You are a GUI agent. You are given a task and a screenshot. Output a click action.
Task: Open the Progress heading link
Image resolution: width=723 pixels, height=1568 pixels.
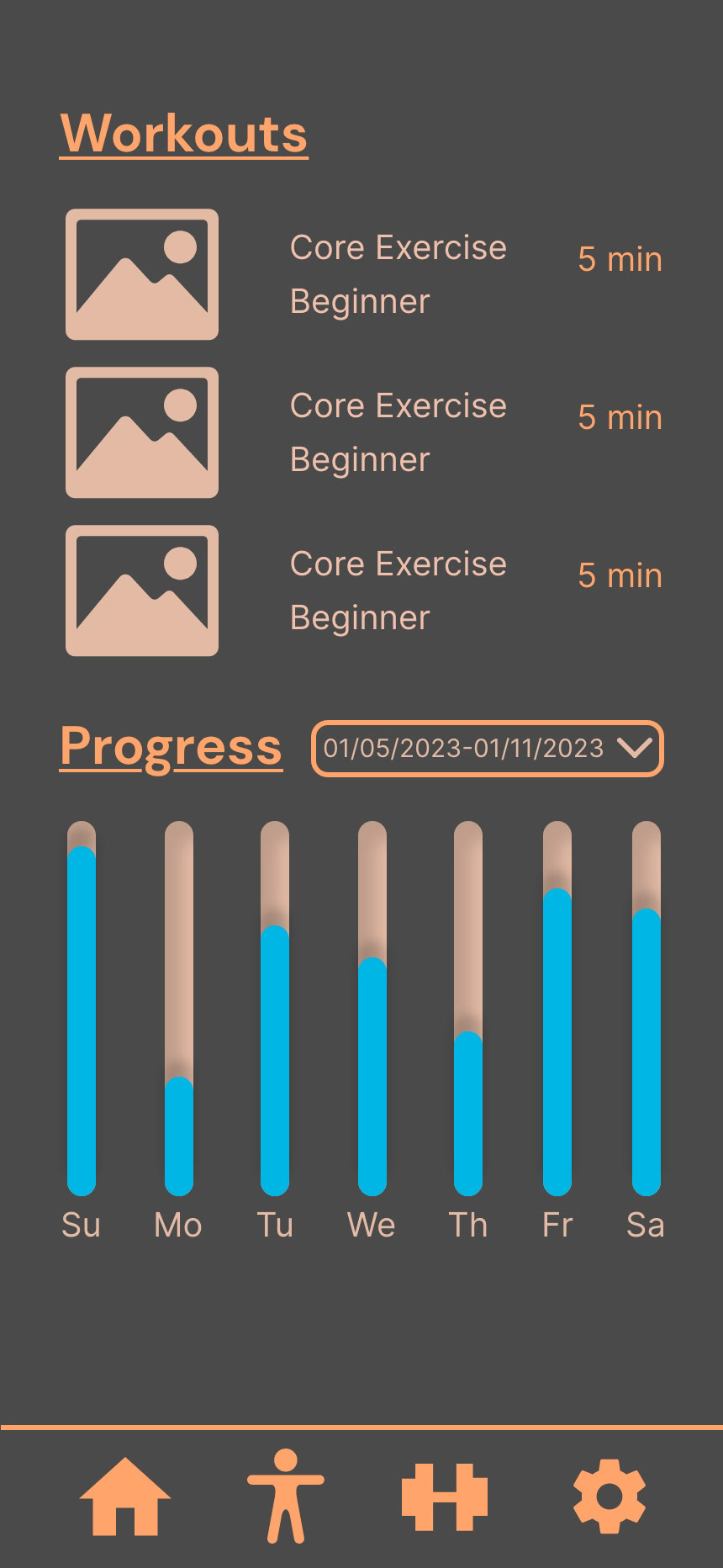[171, 746]
